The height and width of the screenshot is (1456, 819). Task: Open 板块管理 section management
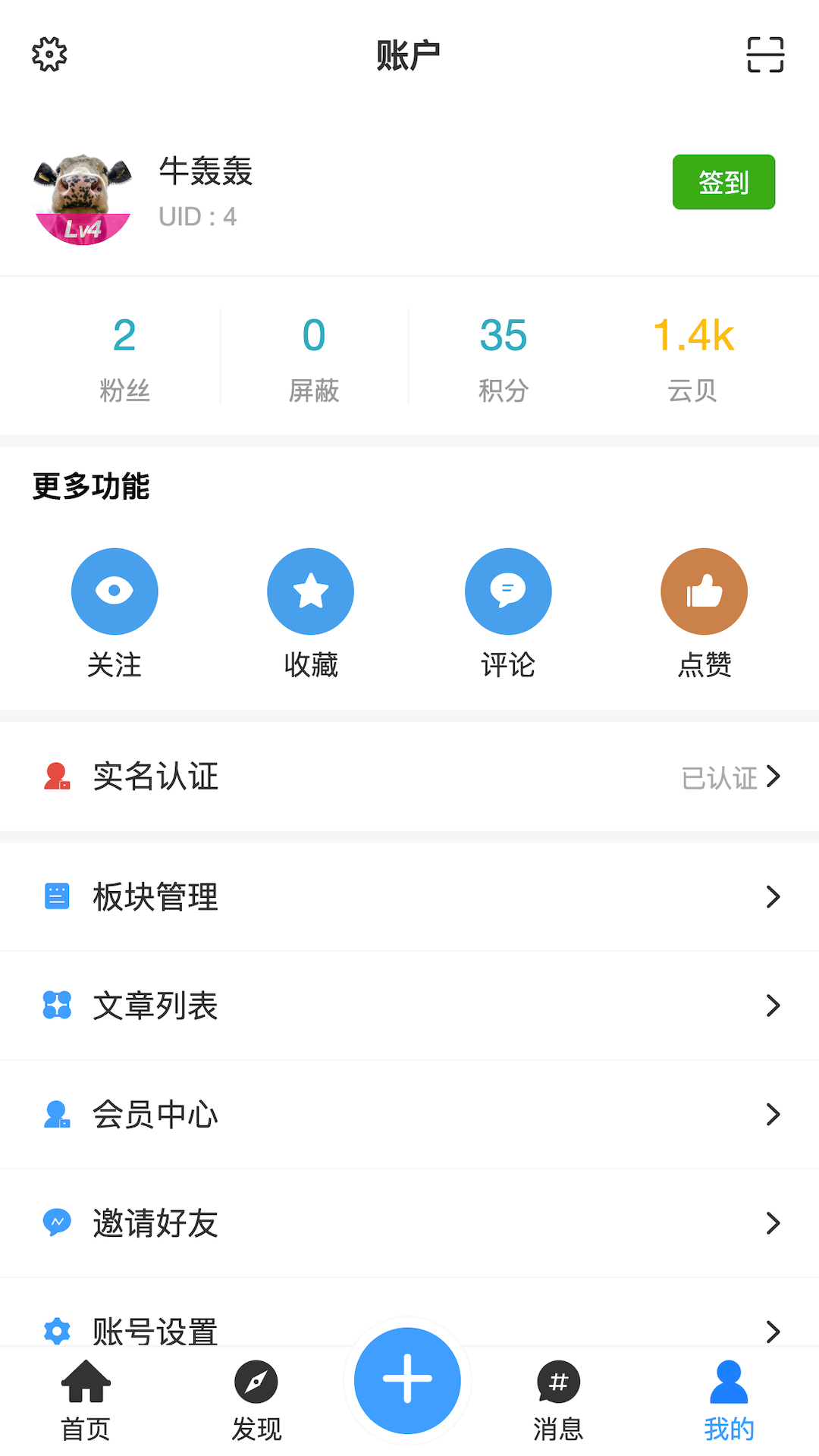click(409, 896)
